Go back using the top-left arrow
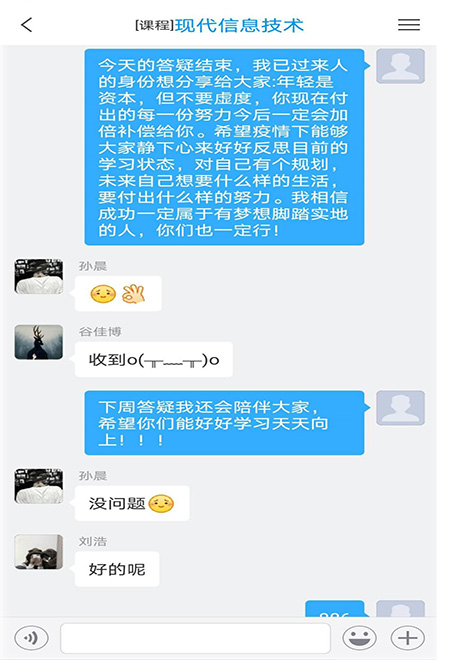 tap(27, 25)
